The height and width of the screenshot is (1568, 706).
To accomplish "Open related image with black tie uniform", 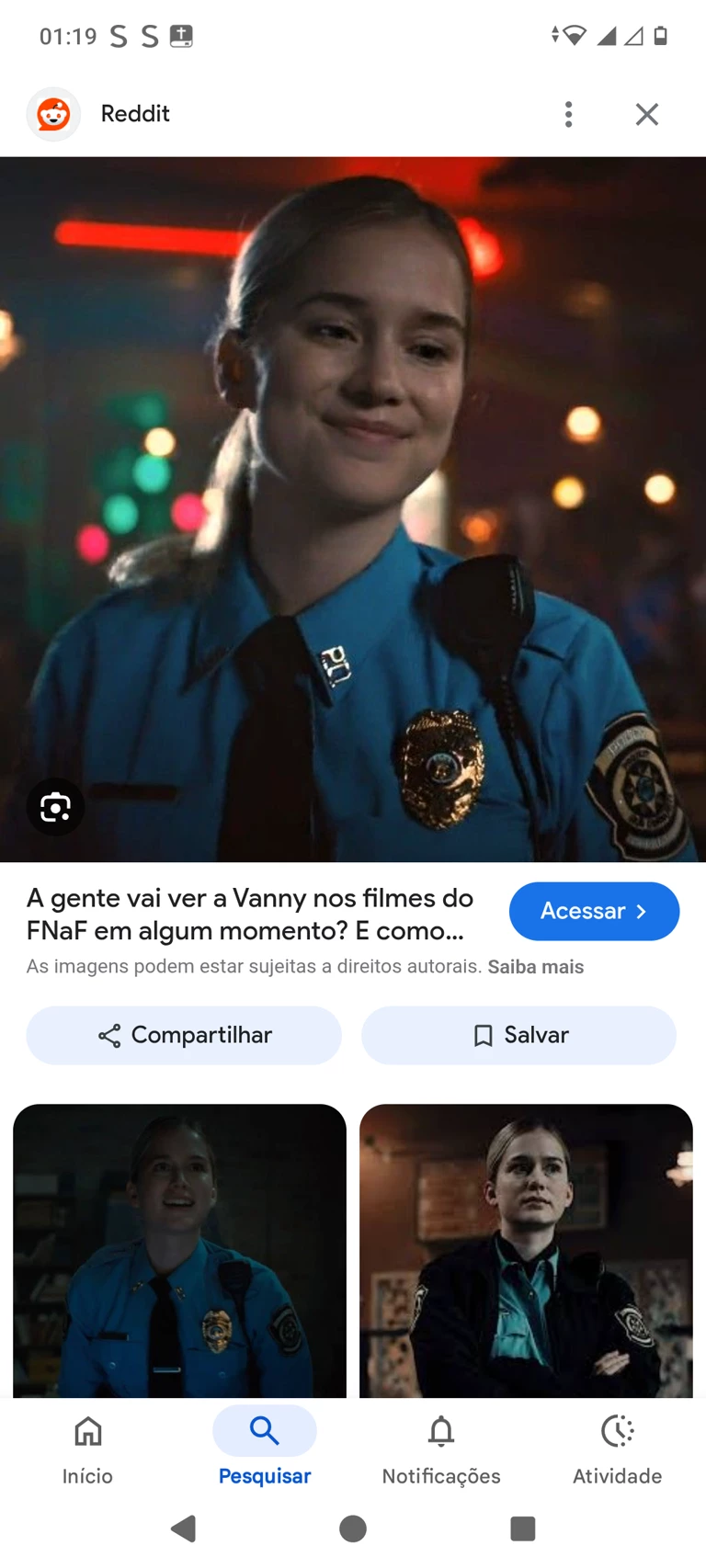I will point(179,1250).
